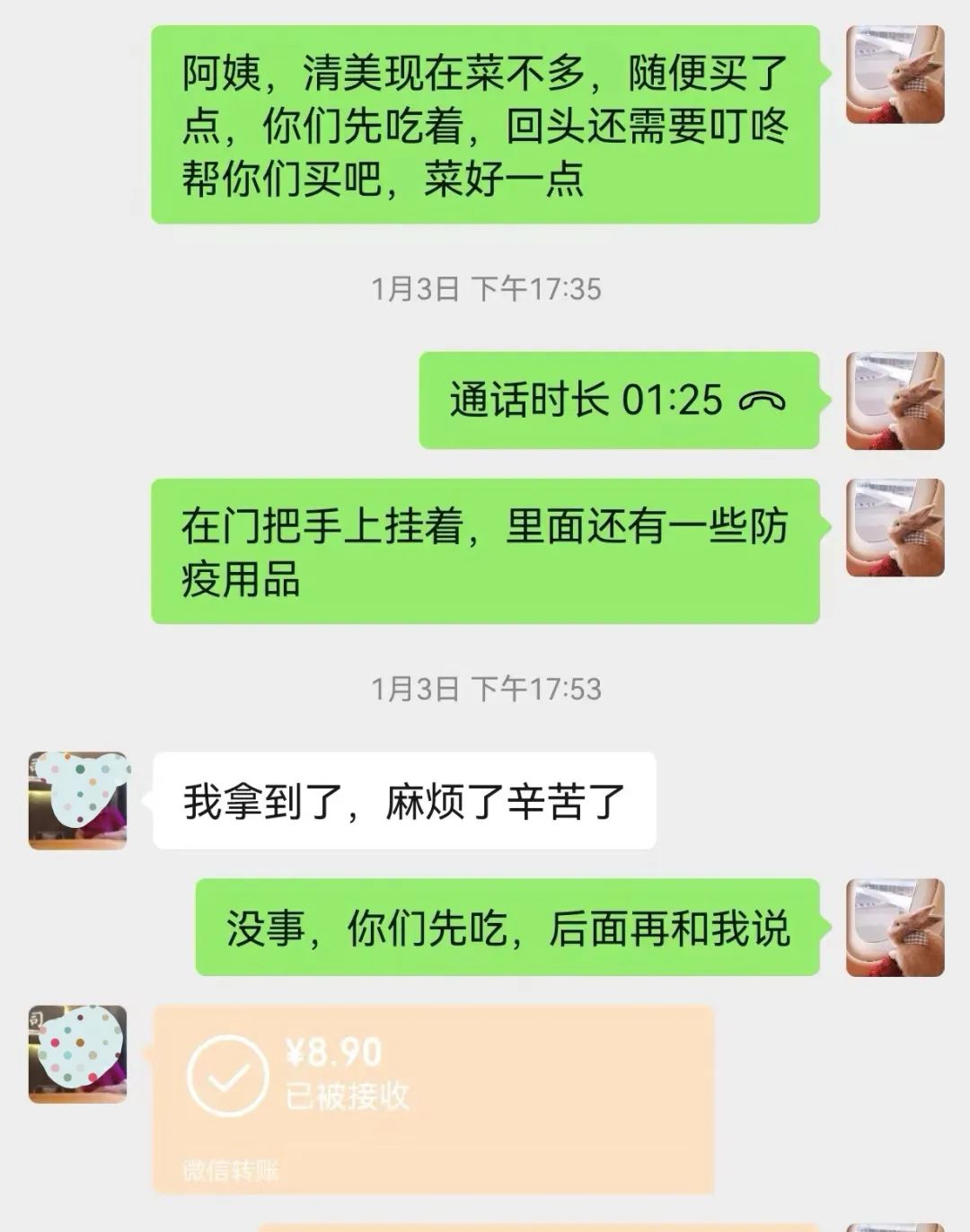Open rabbit avatar beside the call duration message
Viewport: 970px width, 1232px height.
tap(895, 400)
